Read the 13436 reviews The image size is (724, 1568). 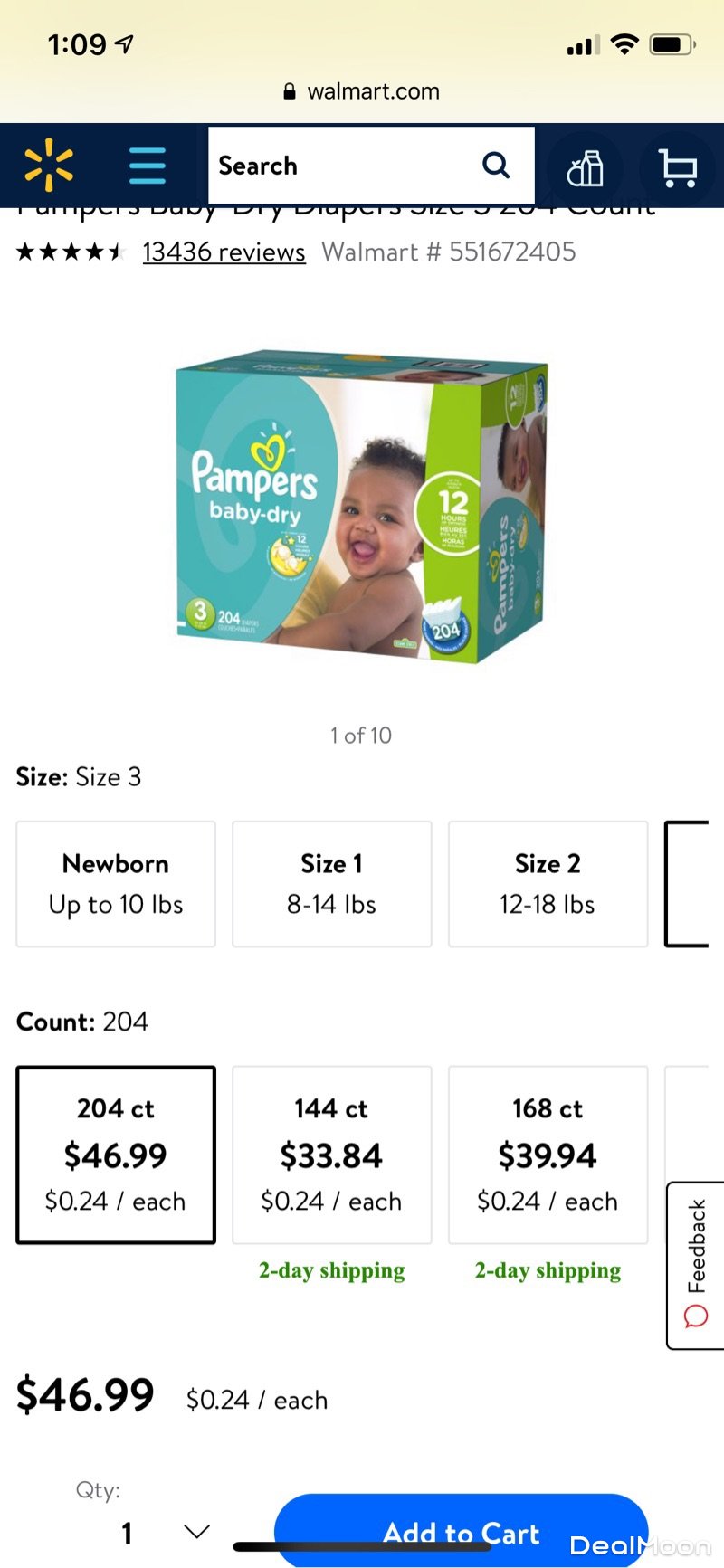click(x=224, y=252)
